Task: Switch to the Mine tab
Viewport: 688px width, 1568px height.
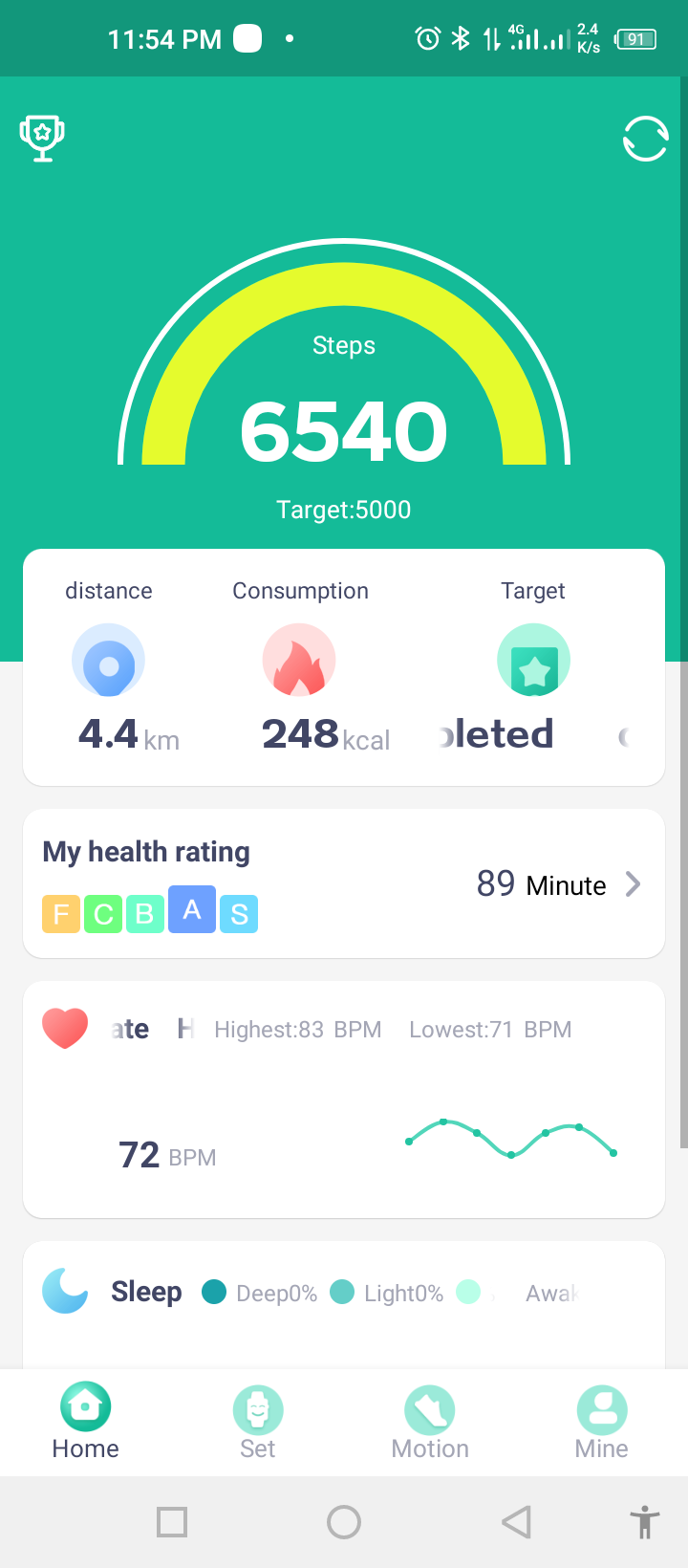Action: pyautogui.click(x=602, y=1423)
